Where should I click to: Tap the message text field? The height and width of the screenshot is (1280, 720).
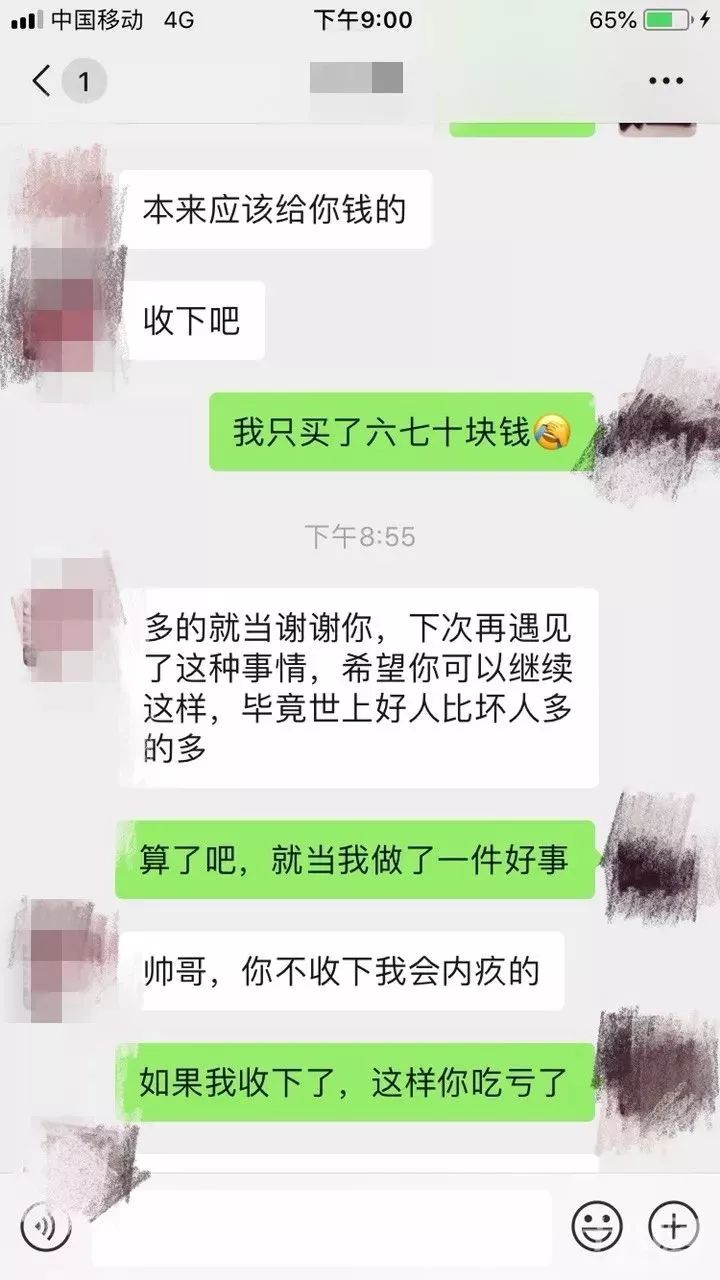pyautogui.click(x=320, y=1224)
